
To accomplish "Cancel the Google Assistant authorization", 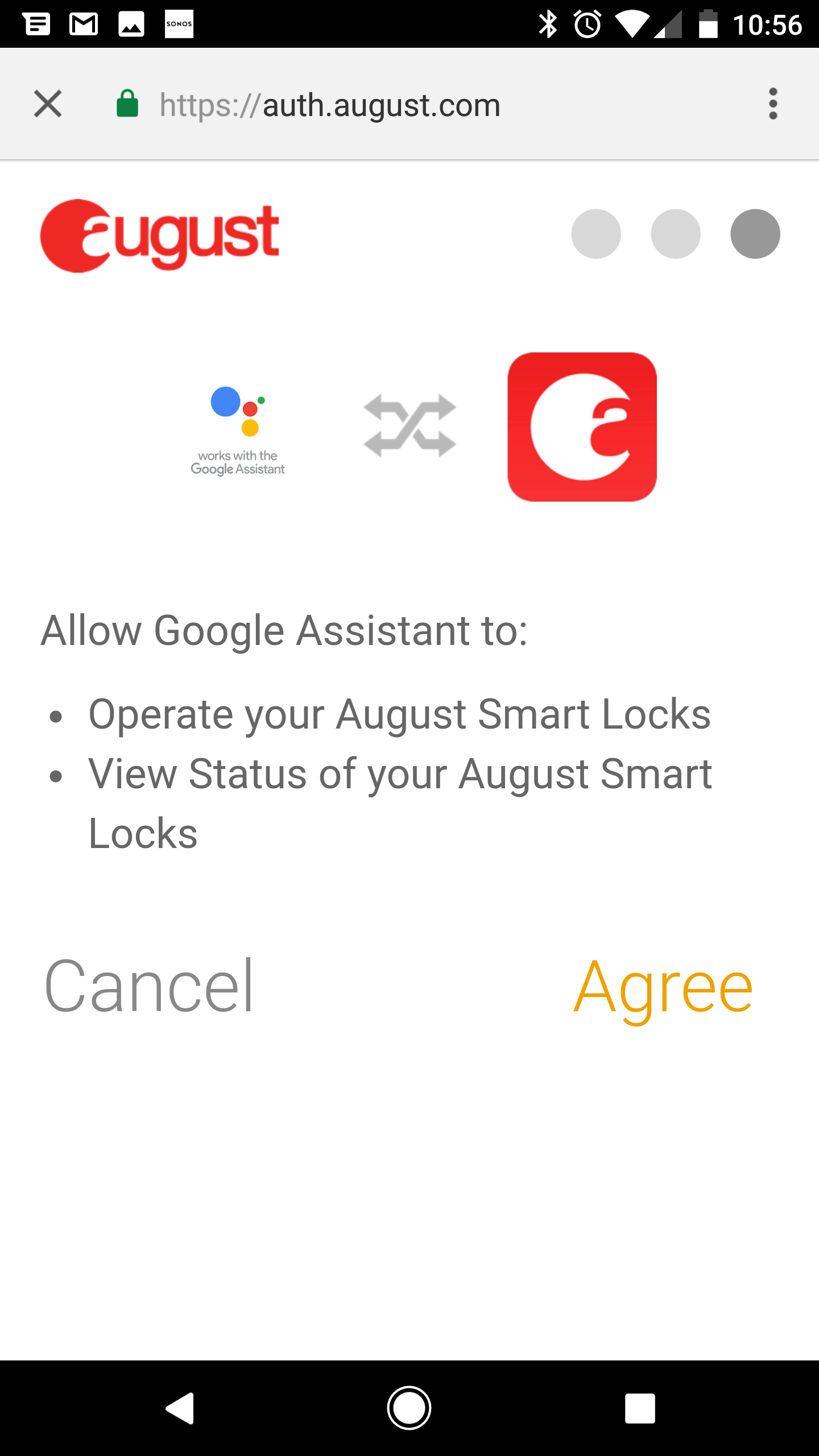I will [149, 986].
